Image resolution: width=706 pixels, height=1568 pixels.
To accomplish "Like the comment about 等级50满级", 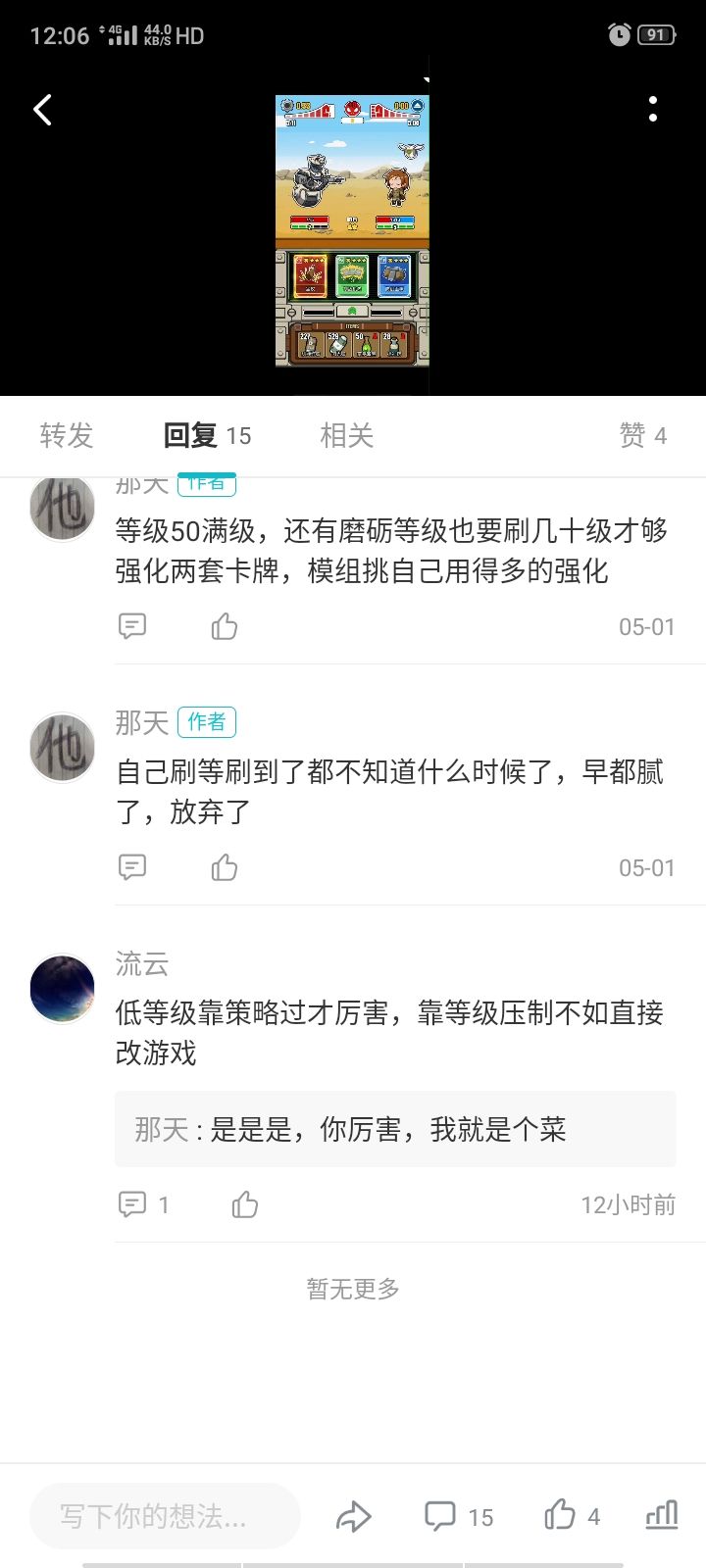I will point(225,625).
